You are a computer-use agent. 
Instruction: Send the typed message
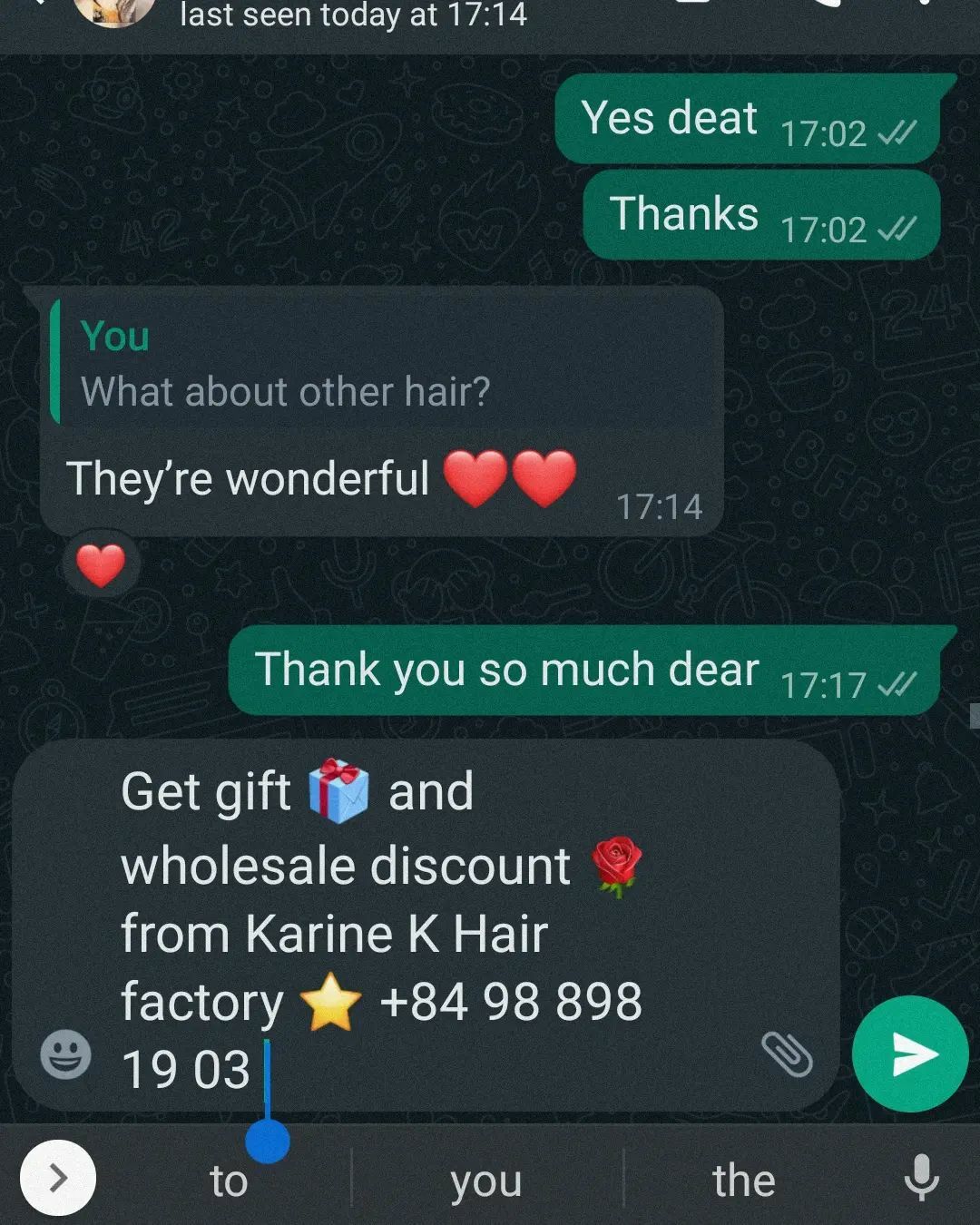pyautogui.click(x=910, y=1054)
